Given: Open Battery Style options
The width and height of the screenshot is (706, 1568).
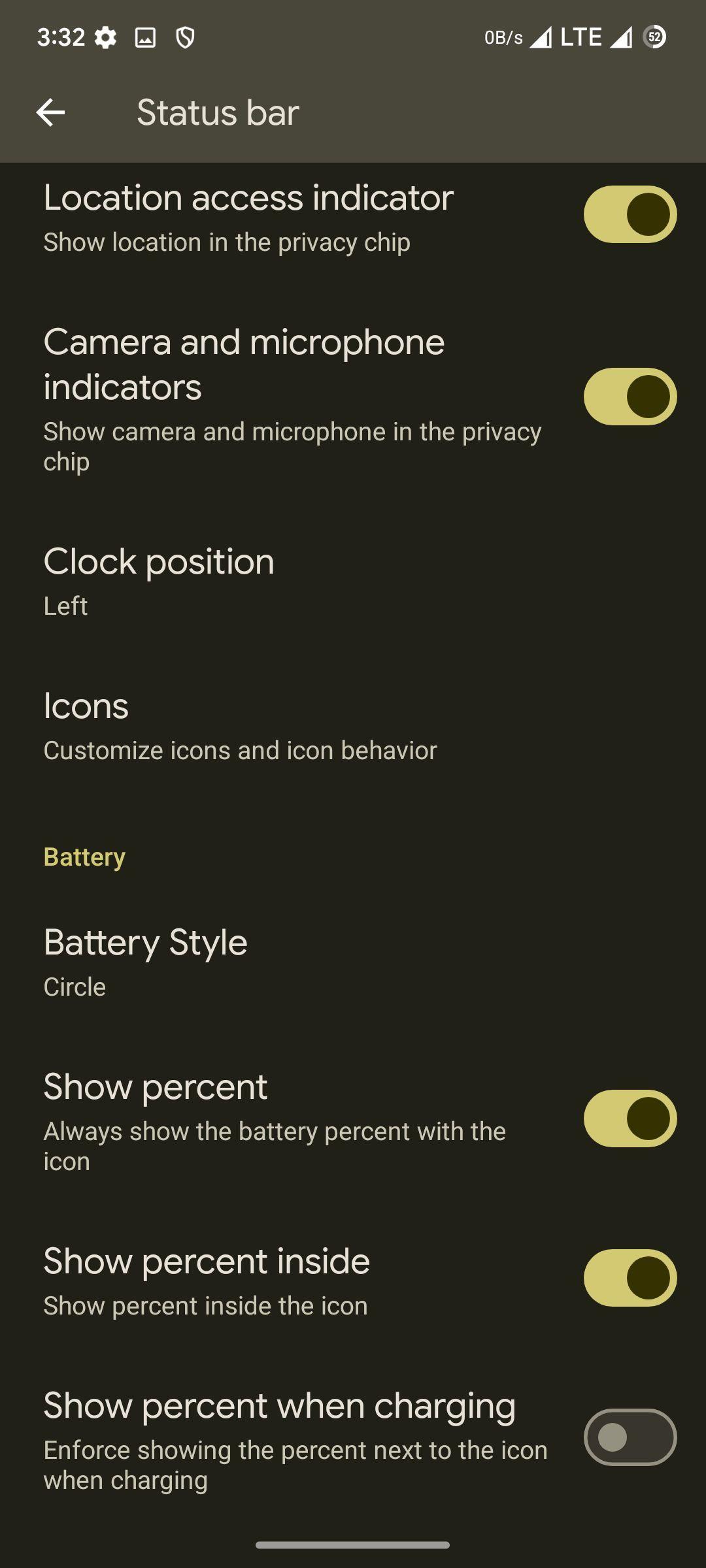Looking at the screenshot, I should click(x=353, y=961).
